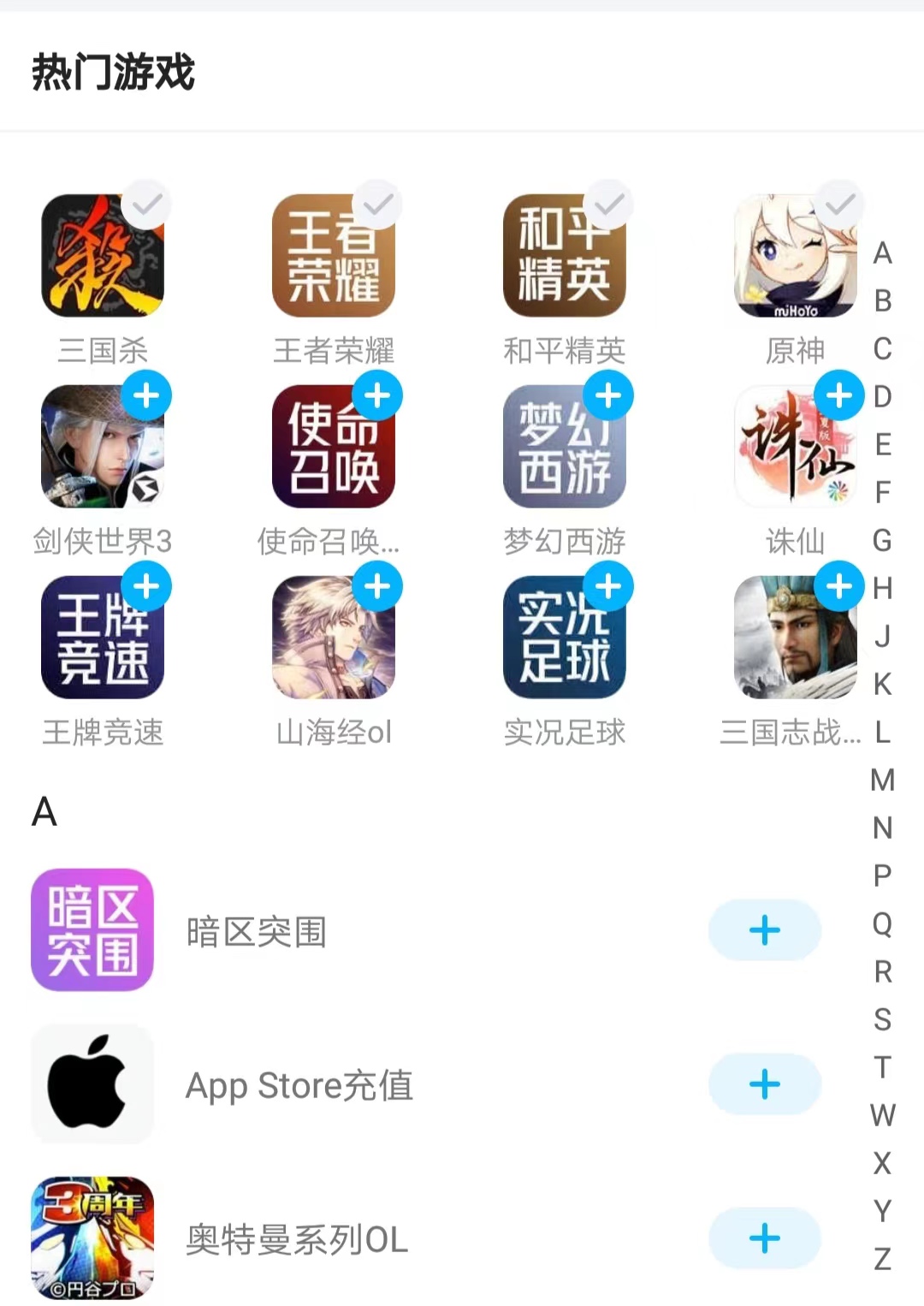
Task: Add 三国志战 with the plus badge
Action: 839,586
